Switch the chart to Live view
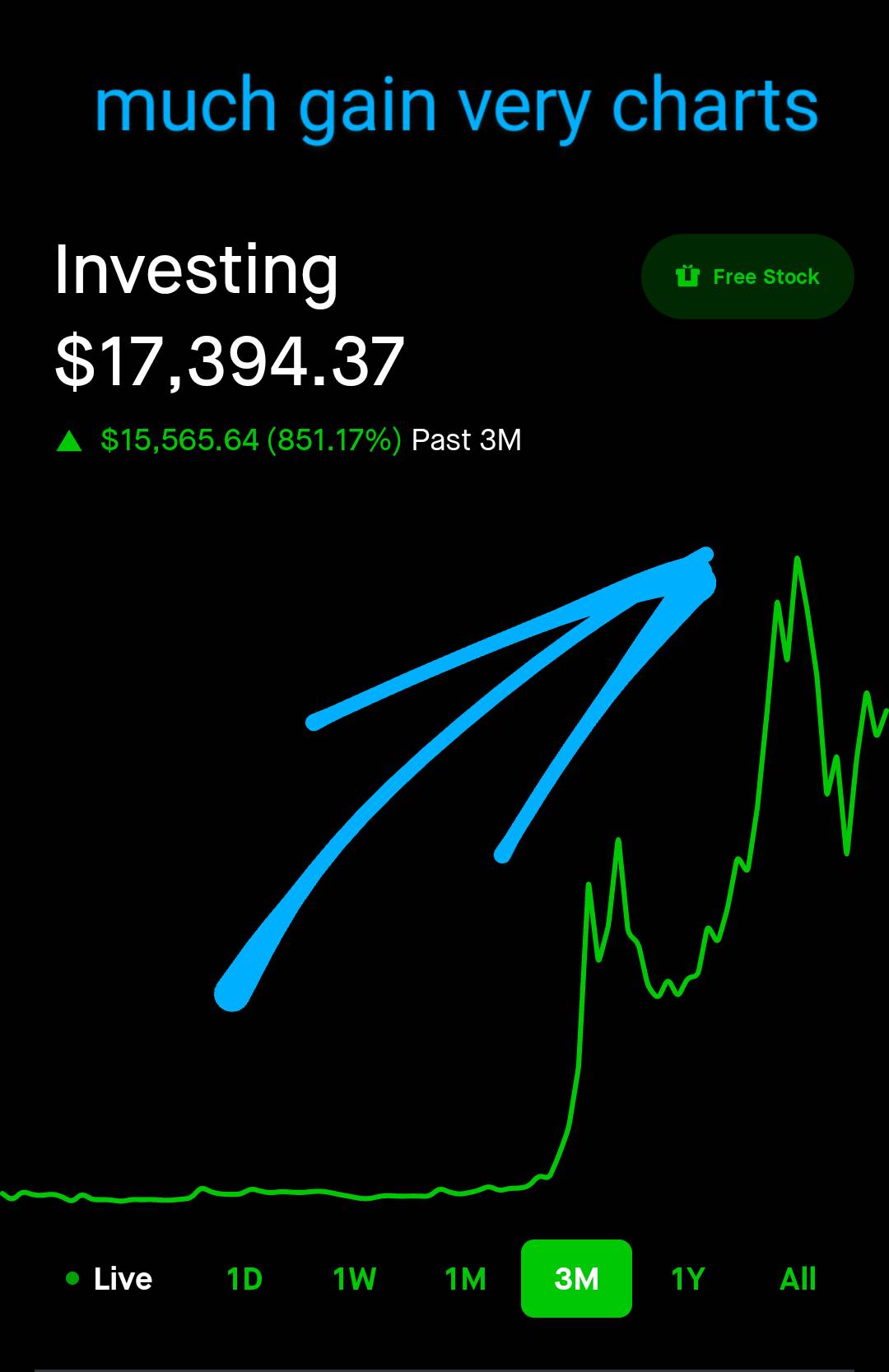The height and width of the screenshot is (1372, 889). 110,1278
